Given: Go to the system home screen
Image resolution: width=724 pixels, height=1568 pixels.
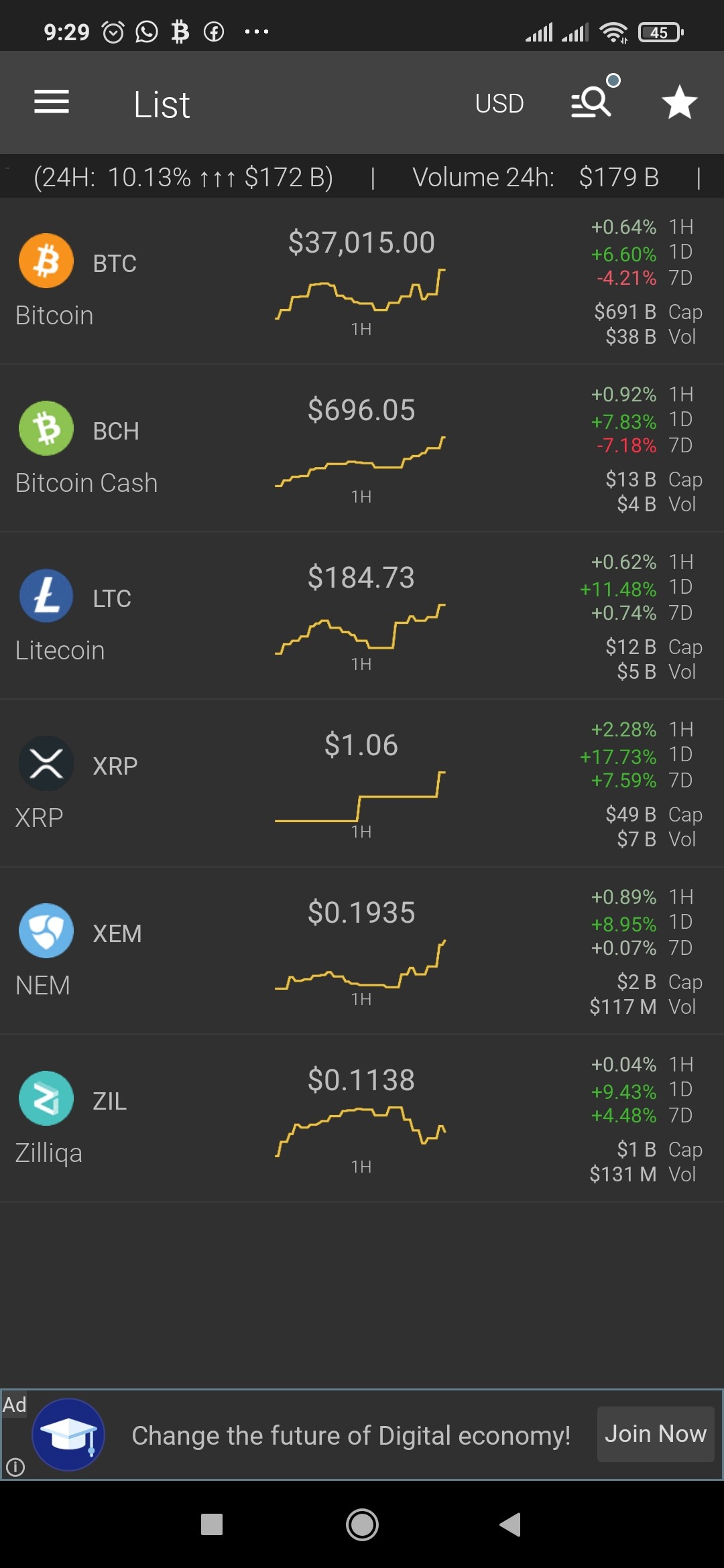Looking at the screenshot, I should (362, 1524).
